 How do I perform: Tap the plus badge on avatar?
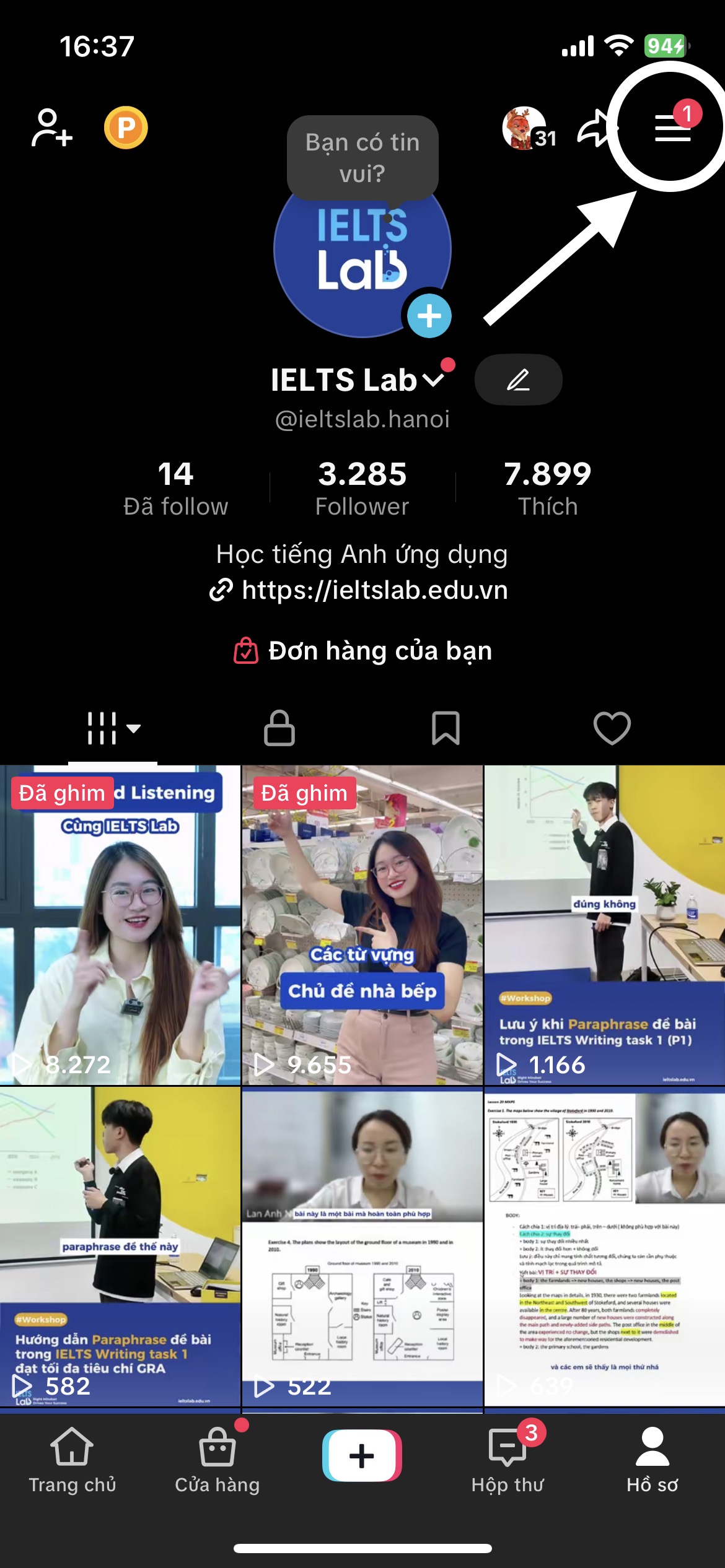coord(429,316)
